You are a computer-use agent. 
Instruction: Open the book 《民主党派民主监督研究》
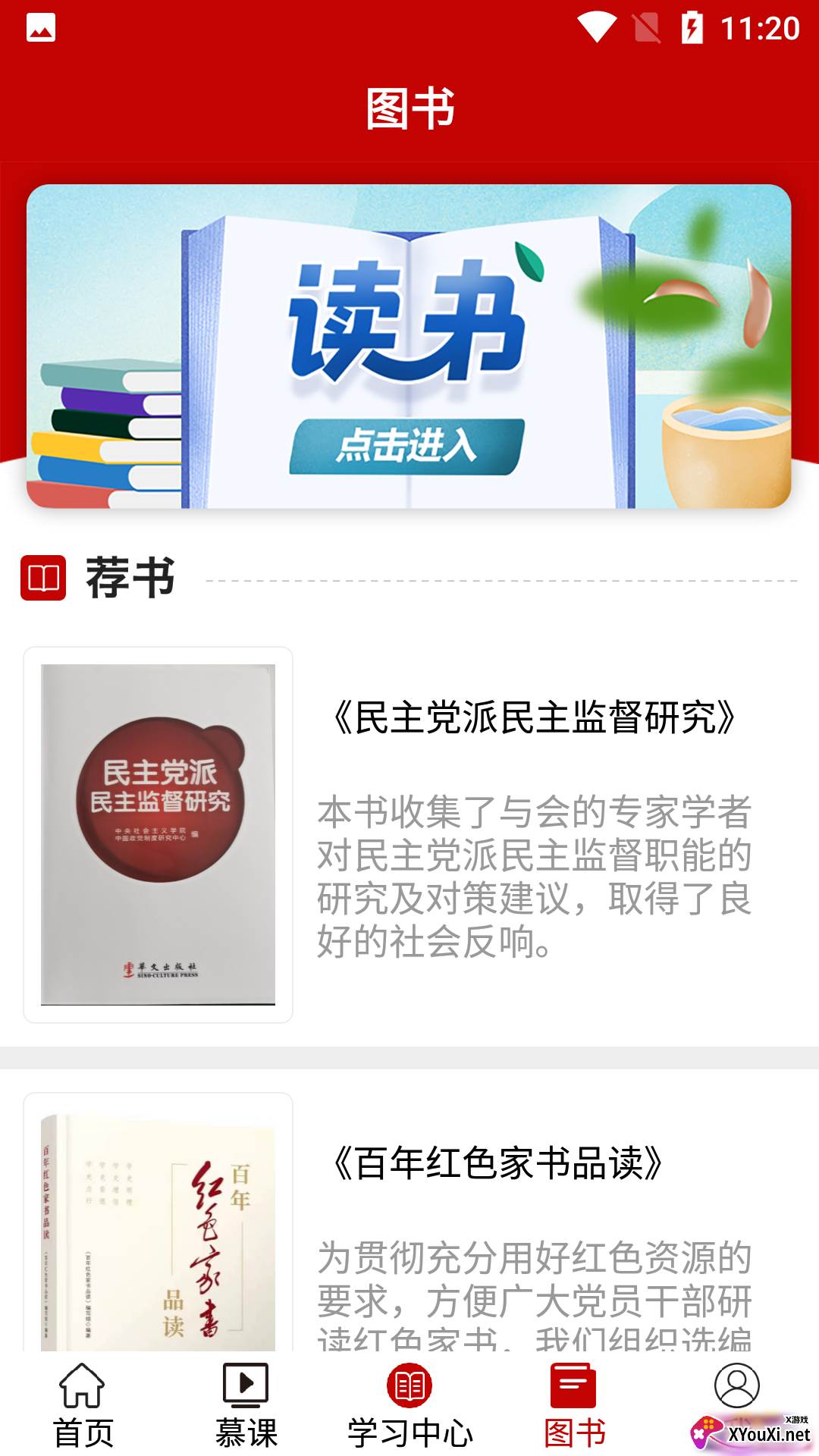click(409, 834)
